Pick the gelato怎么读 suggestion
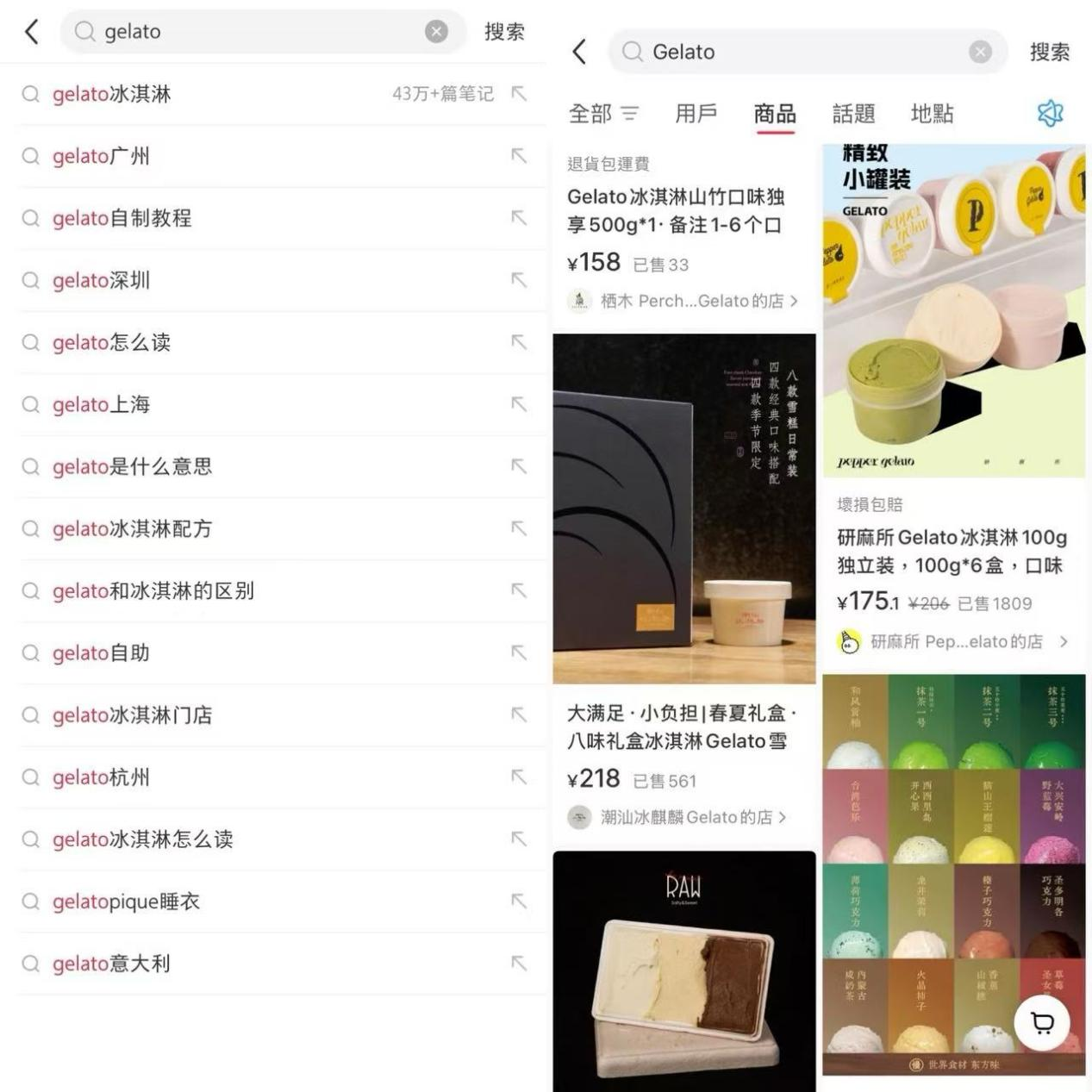1092x1092 pixels. 111,342
